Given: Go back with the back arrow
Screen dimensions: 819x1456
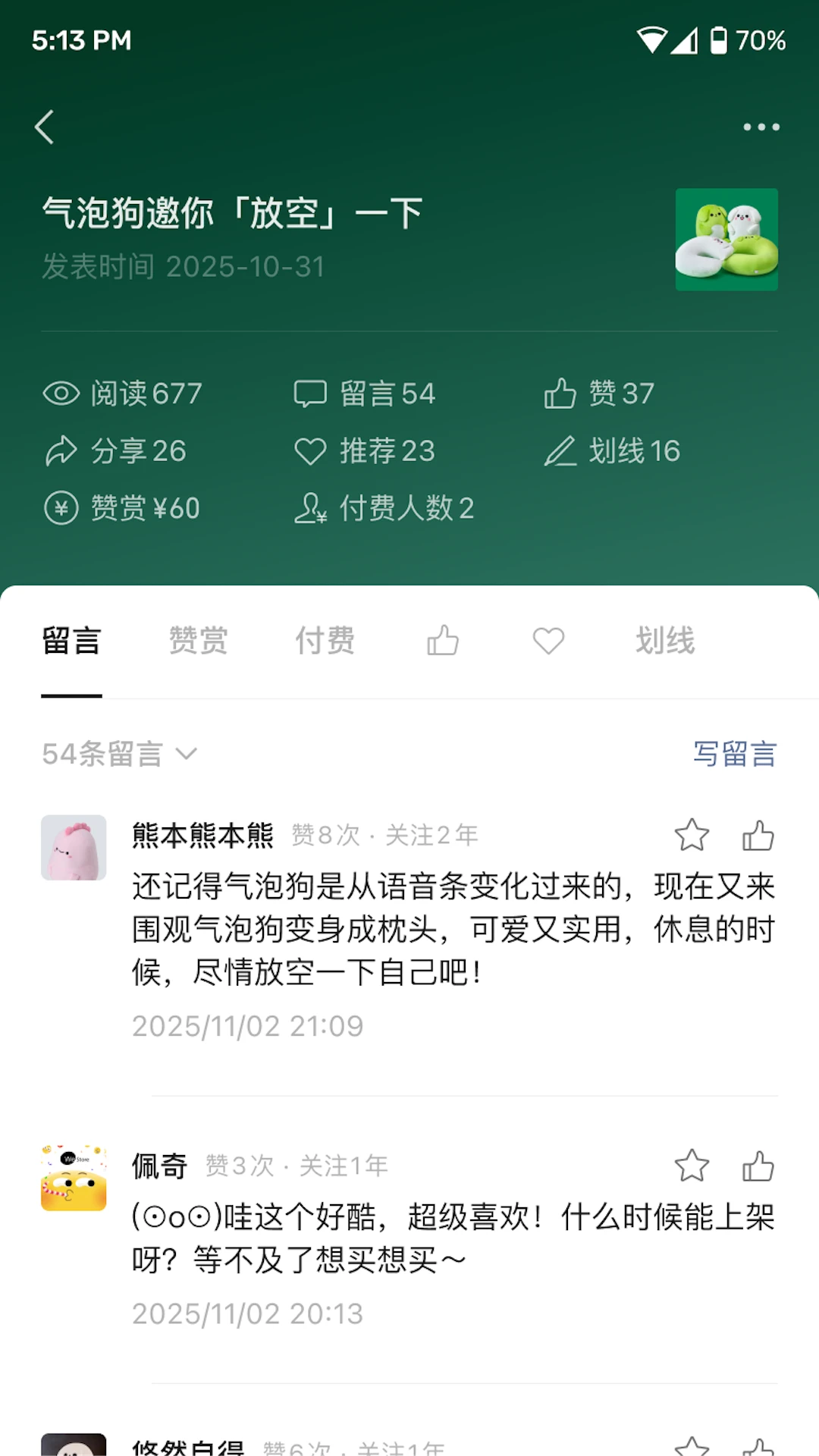Looking at the screenshot, I should (43, 127).
